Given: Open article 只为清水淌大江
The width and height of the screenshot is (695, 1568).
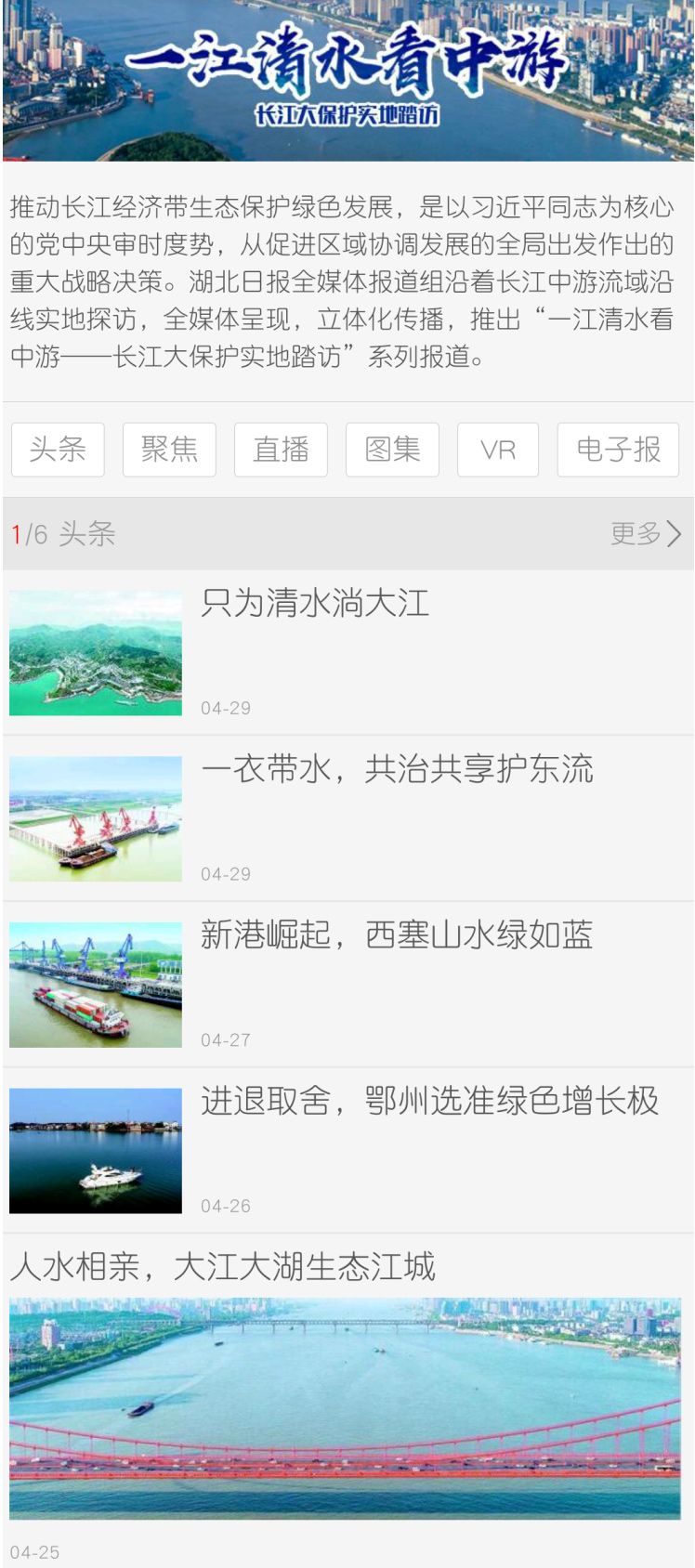Looking at the screenshot, I should [315, 604].
